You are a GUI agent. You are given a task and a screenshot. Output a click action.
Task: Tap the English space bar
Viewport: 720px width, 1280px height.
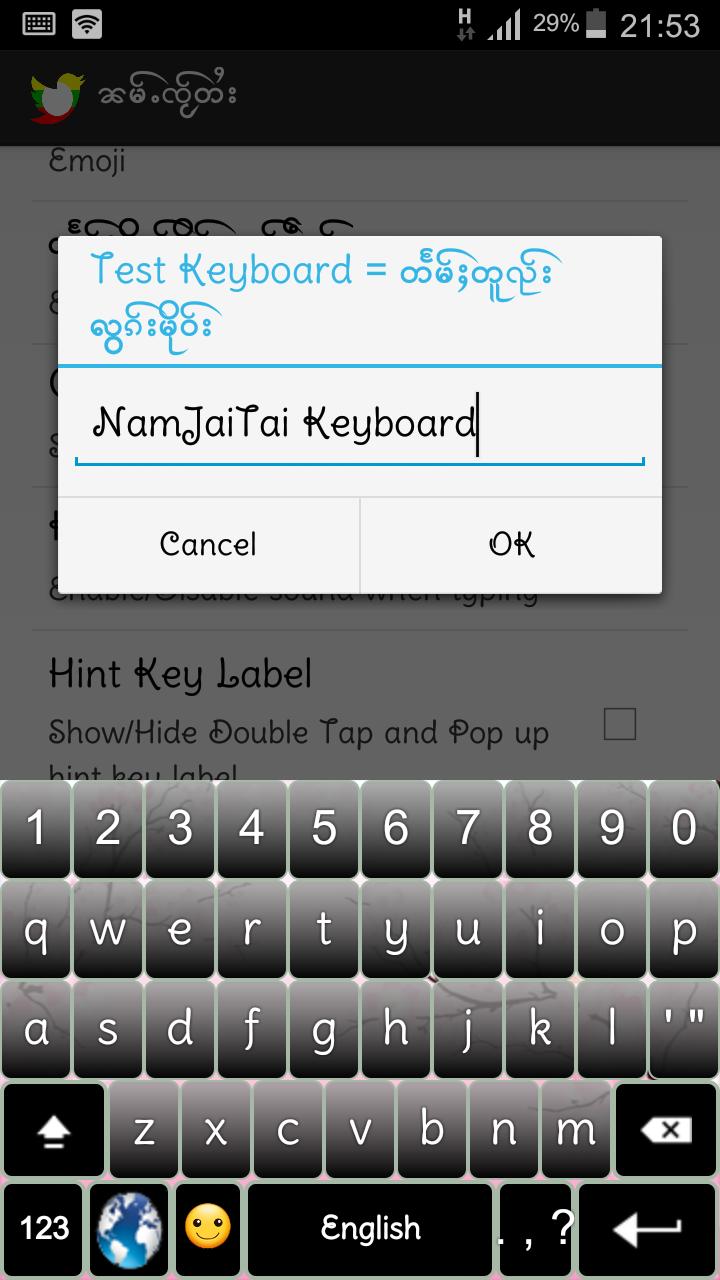(x=370, y=1229)
